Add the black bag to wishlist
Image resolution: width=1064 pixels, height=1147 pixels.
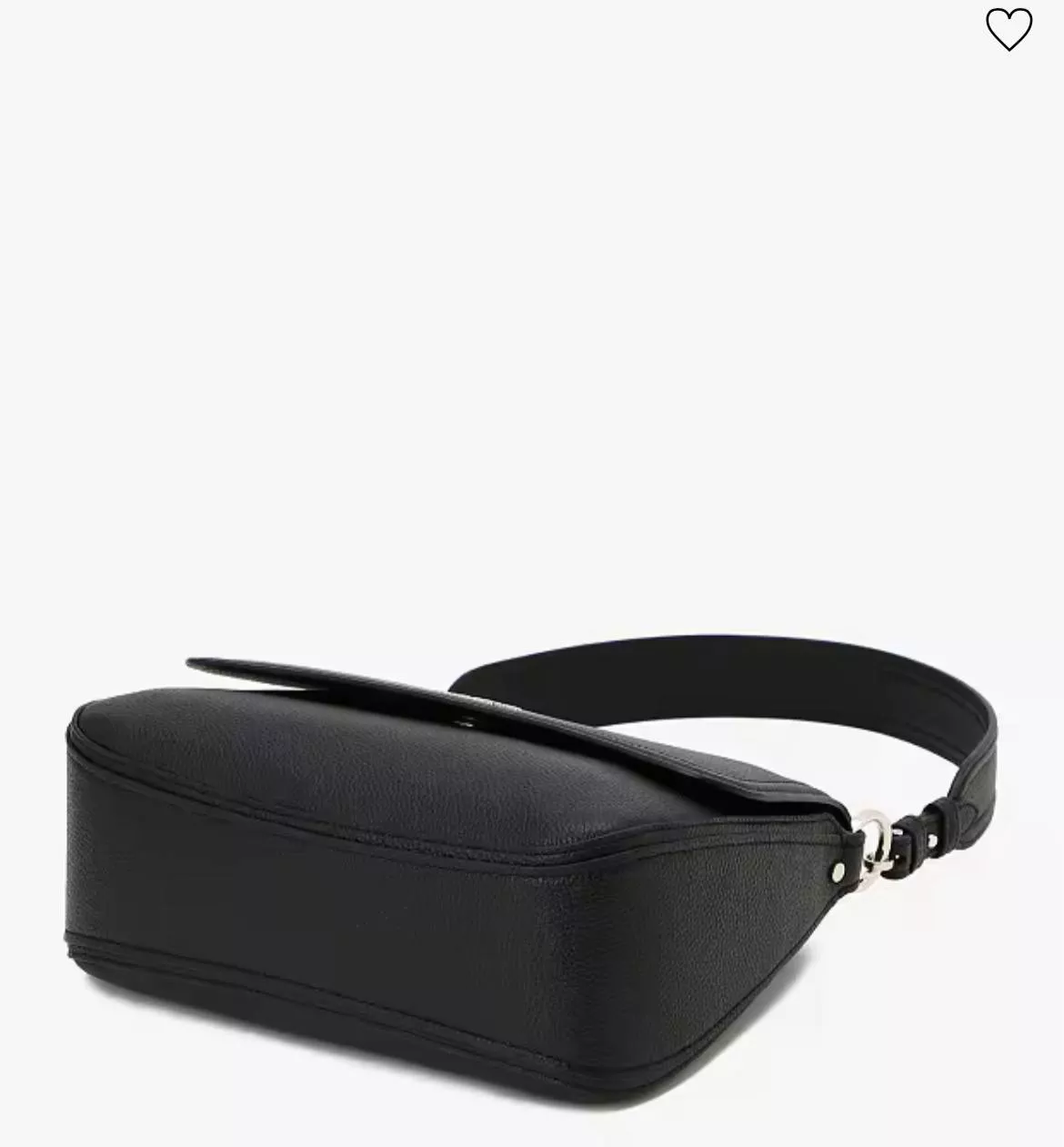point(1009,30)
